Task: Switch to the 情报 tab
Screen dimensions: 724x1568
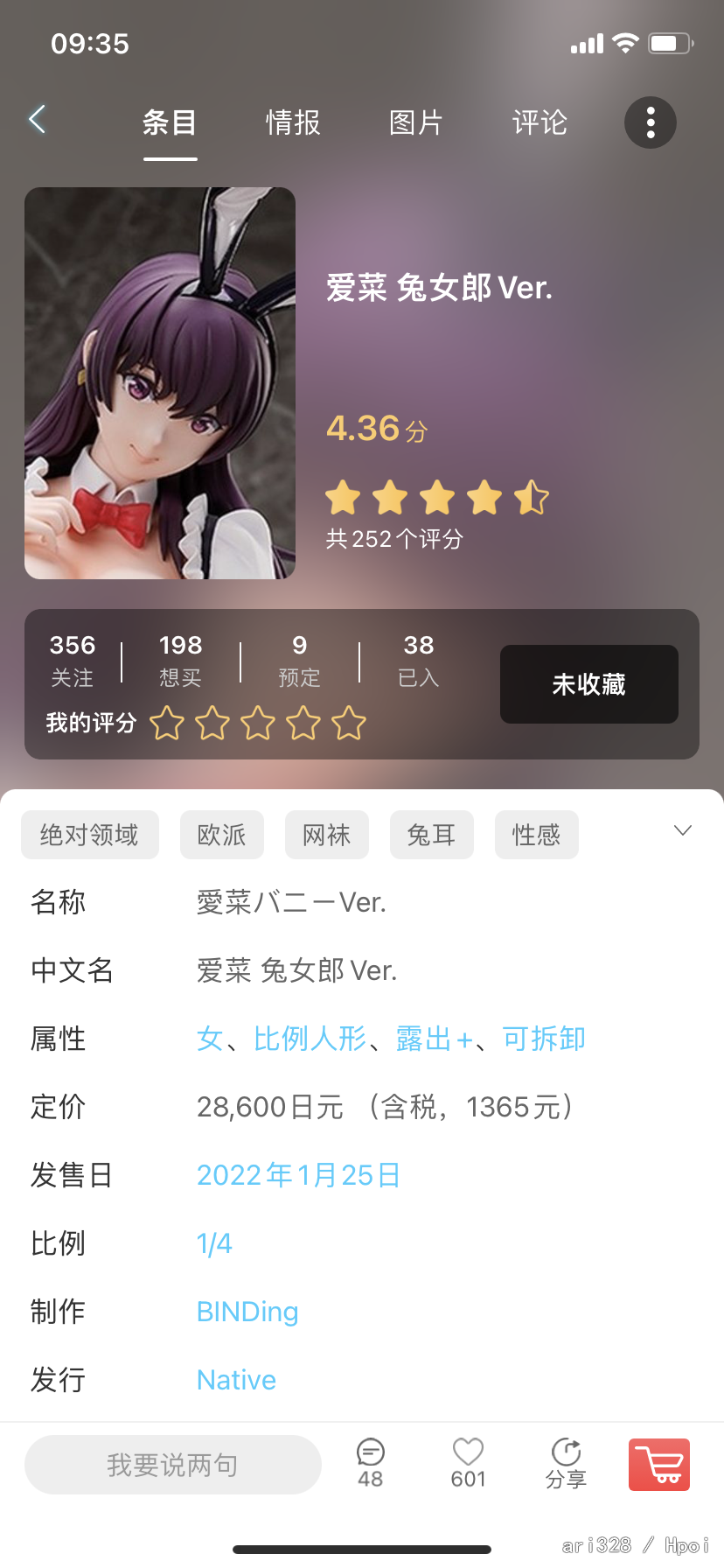Action: pyautogui.click(x=293, y=122)
